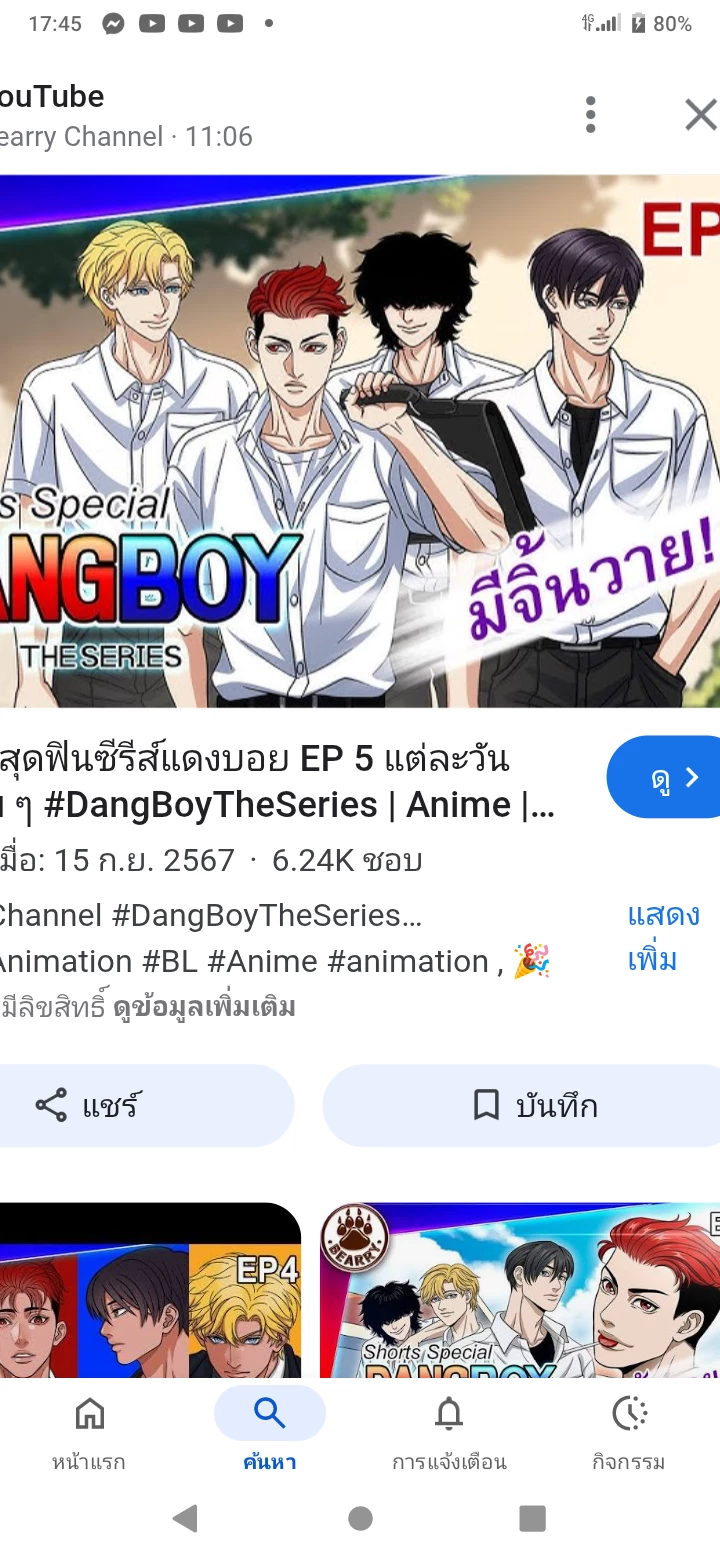Tap the blue ดู watch button
Image resolution: width=720 pixels, height=1560 pixels.
click(665, 778)
